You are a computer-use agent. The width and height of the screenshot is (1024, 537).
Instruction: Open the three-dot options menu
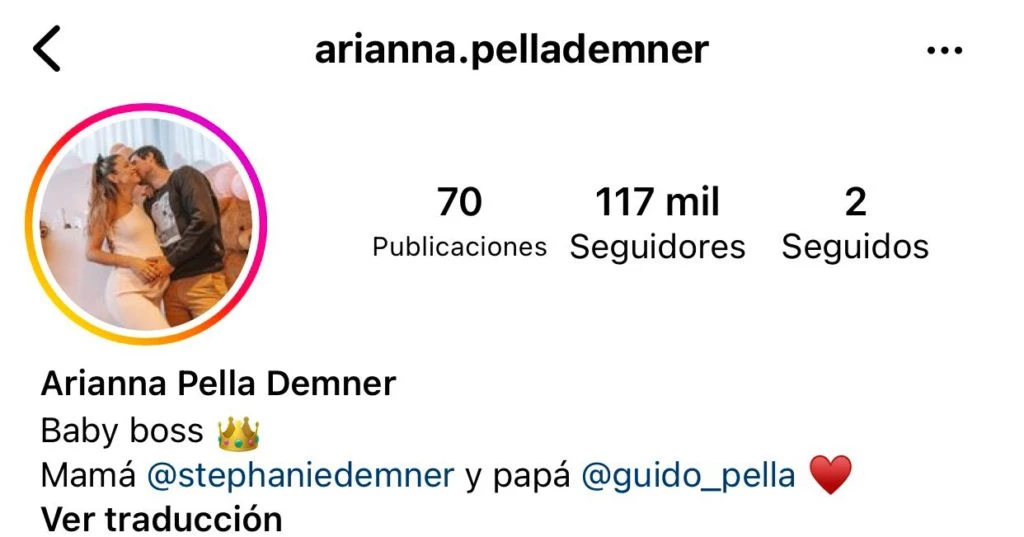click(944, 50)
